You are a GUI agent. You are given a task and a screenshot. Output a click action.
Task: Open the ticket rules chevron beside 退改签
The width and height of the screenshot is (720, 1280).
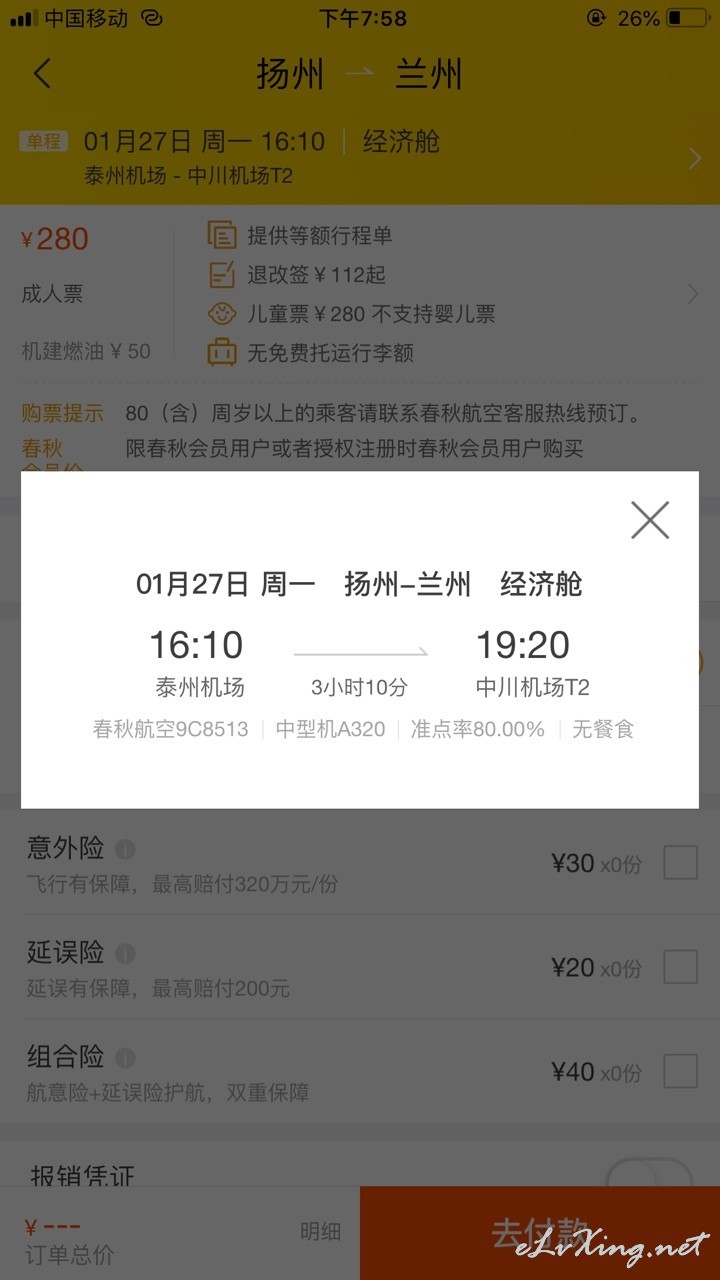coord(693,294)
